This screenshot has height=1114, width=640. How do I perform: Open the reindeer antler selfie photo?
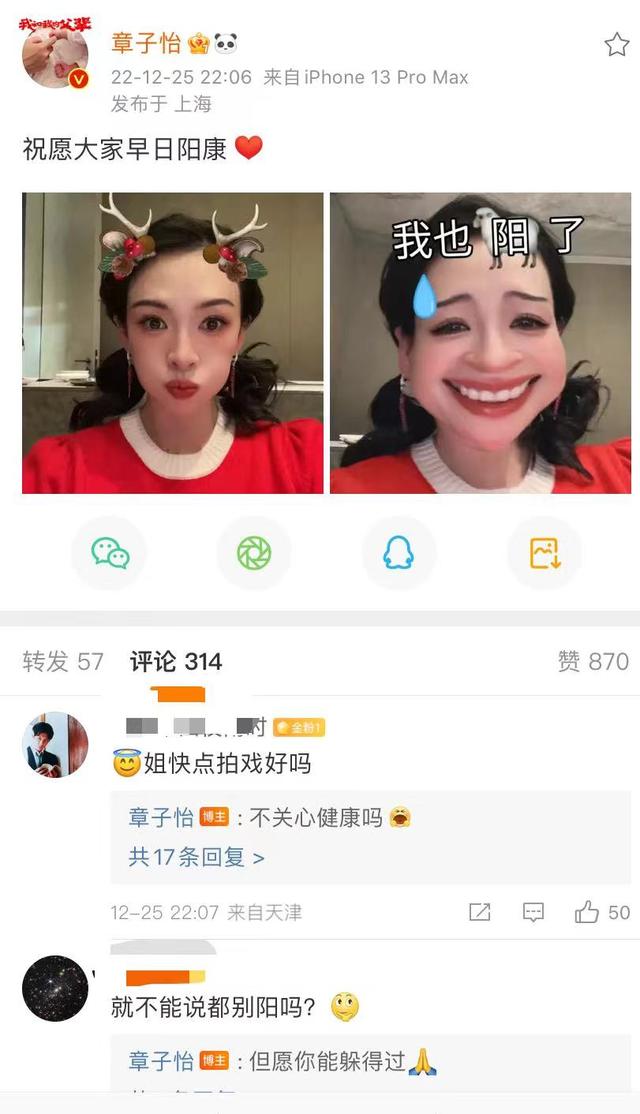[173, 342]
